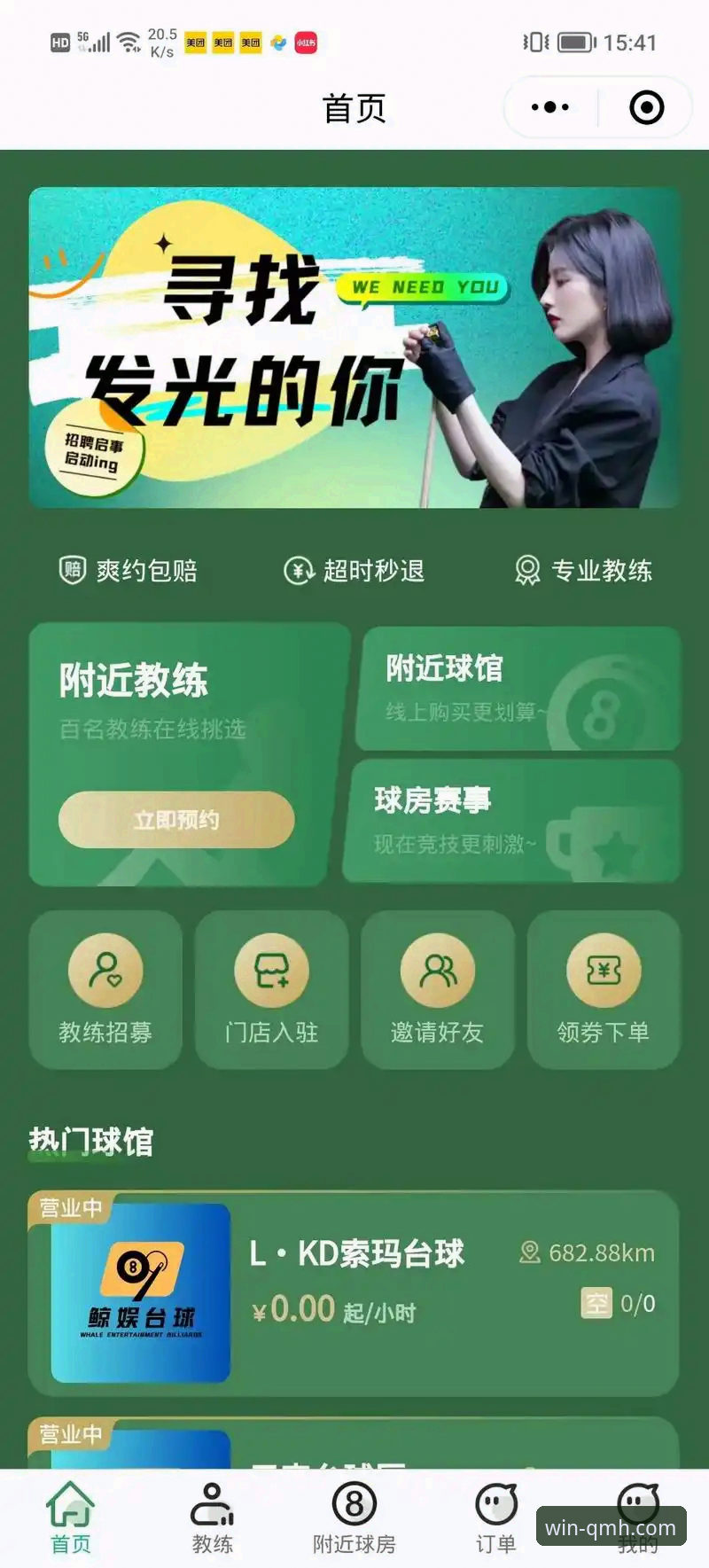This screenshot has width=709, height=1568.
Task: Open 邀请好友
Action: click(x=438, y=989)
